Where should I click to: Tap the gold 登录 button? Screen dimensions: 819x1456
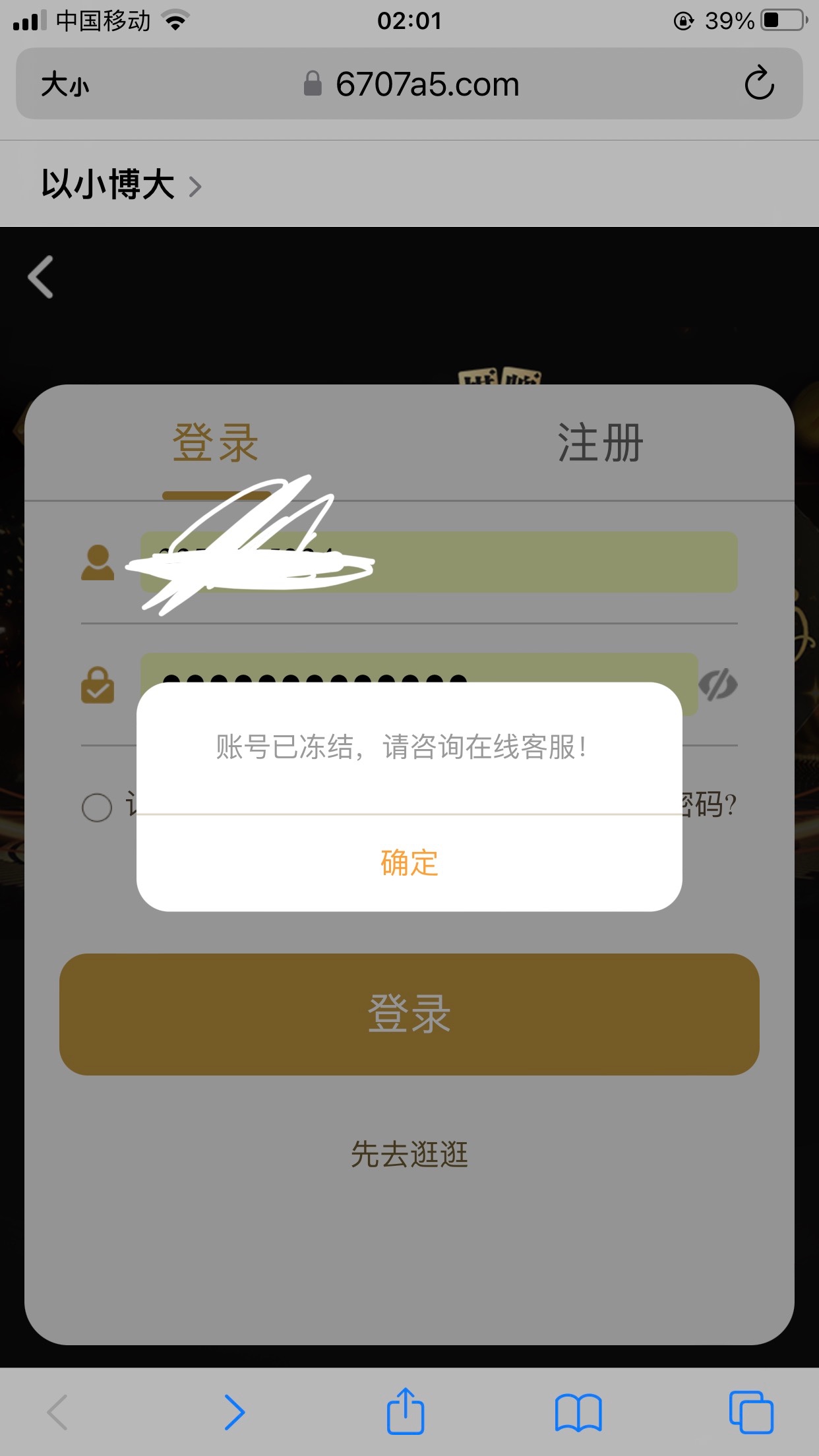409,1014
